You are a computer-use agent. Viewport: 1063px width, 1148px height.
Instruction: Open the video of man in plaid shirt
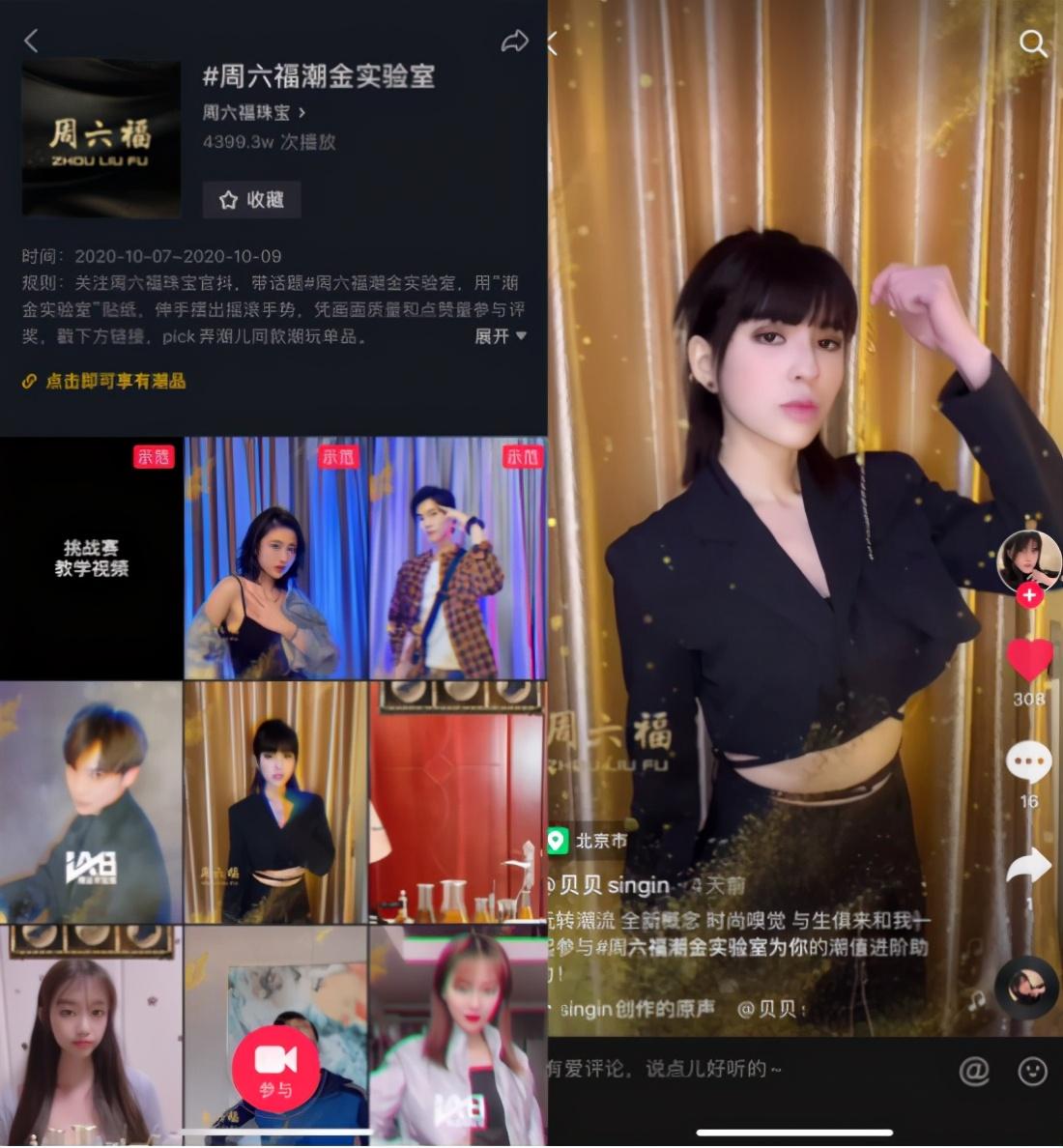[458, 559]
